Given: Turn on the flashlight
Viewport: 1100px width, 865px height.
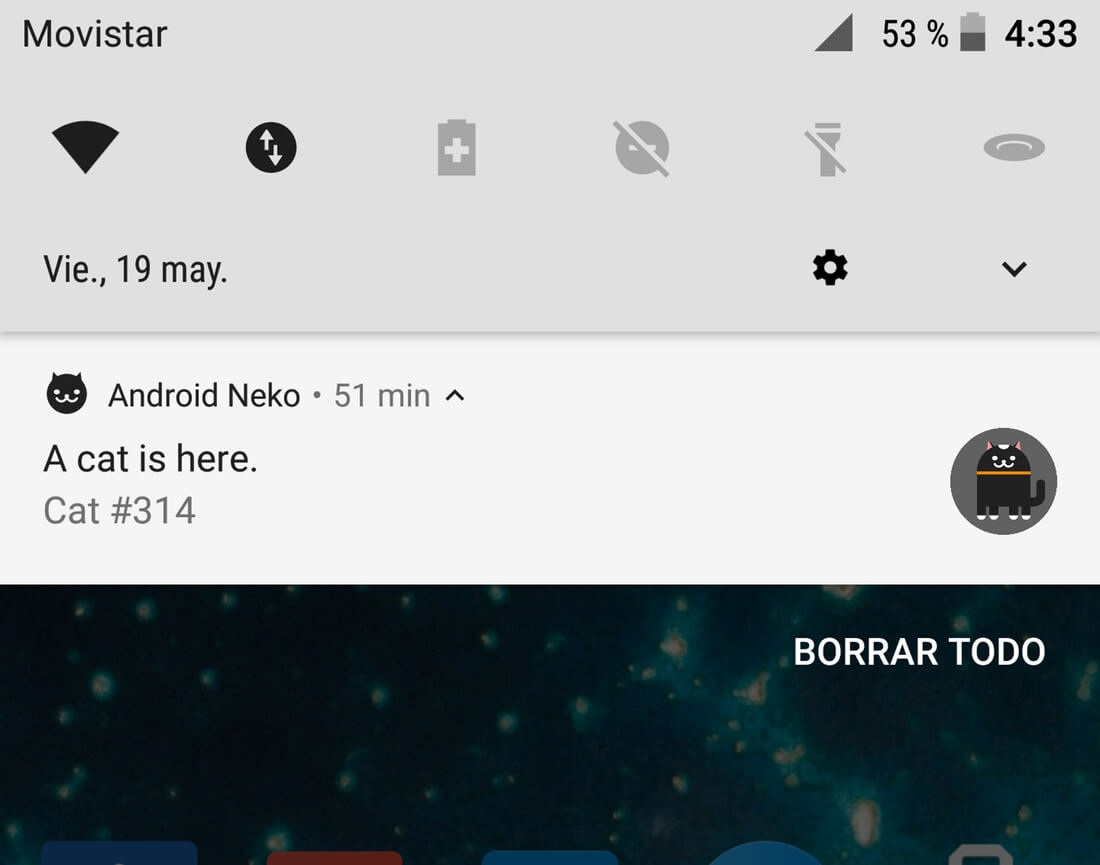Looking at the screenshot, I should [827, 148].
